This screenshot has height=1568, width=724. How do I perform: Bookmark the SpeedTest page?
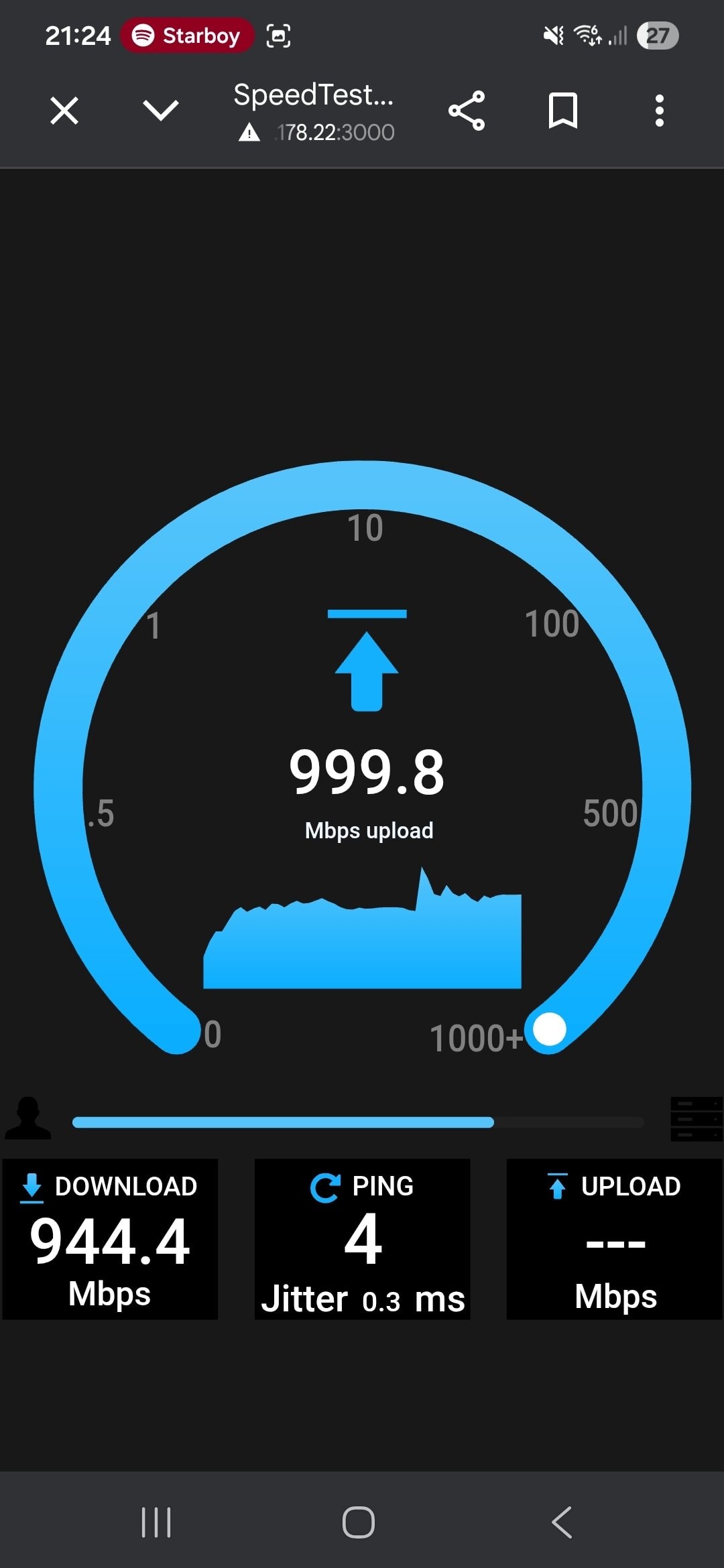pos(562,111)
